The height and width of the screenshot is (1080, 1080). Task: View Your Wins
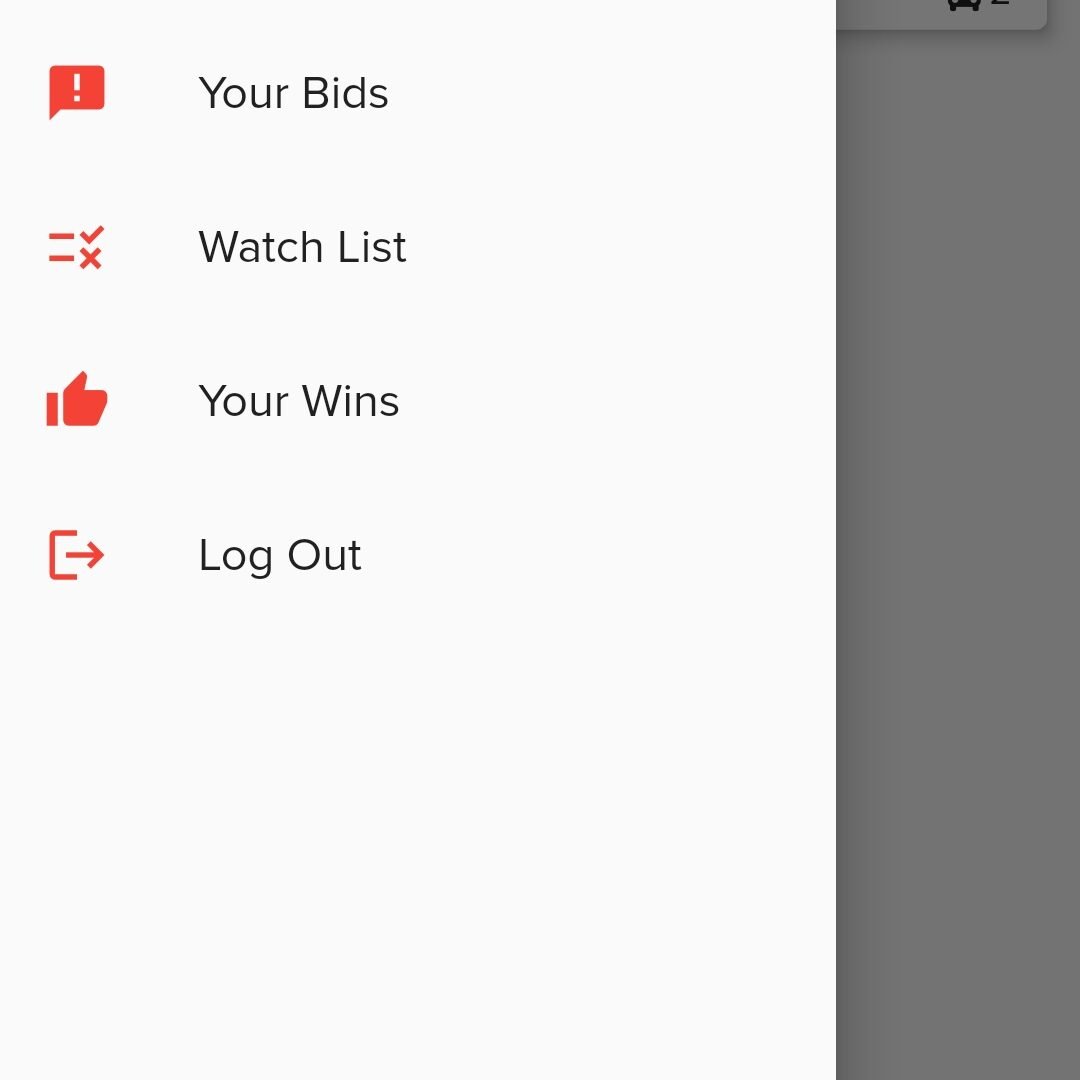tap(299, 401)
